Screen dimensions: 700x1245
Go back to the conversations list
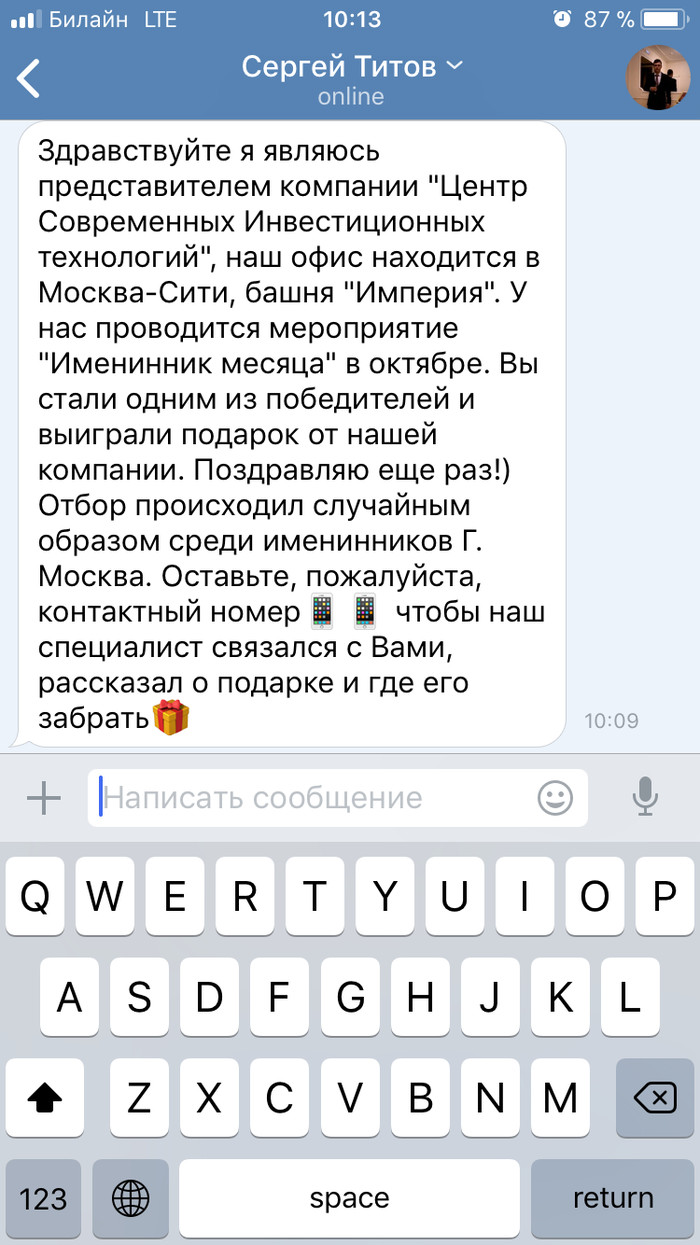29,79
